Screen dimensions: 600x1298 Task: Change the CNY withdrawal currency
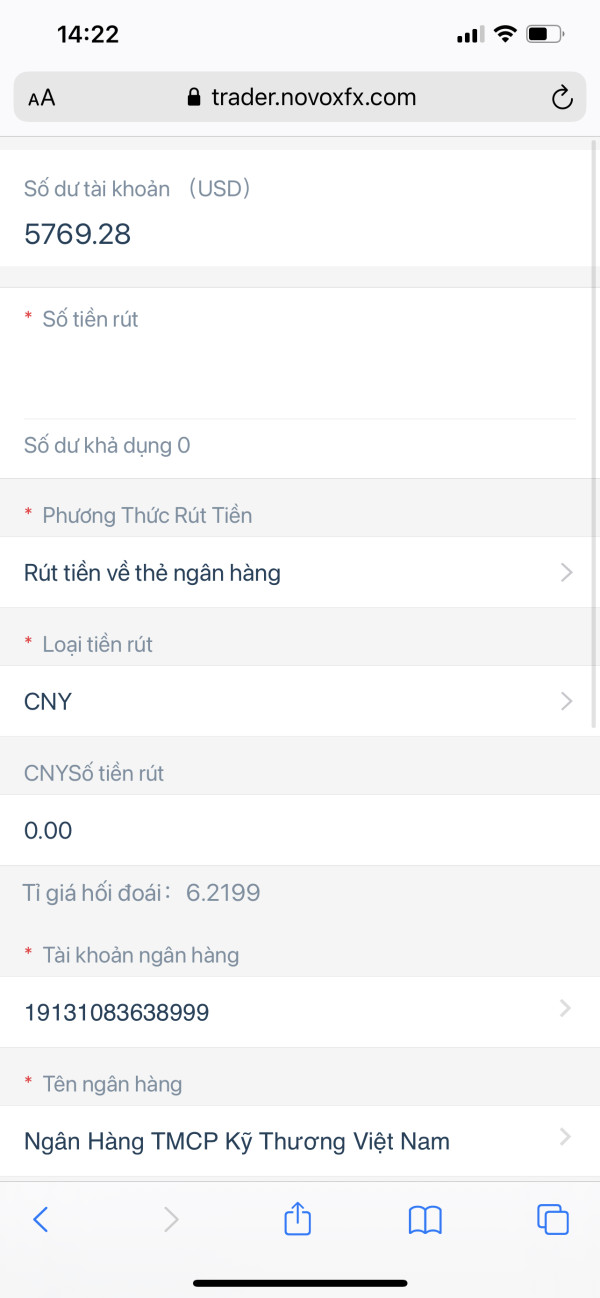[x=299, y=701]
